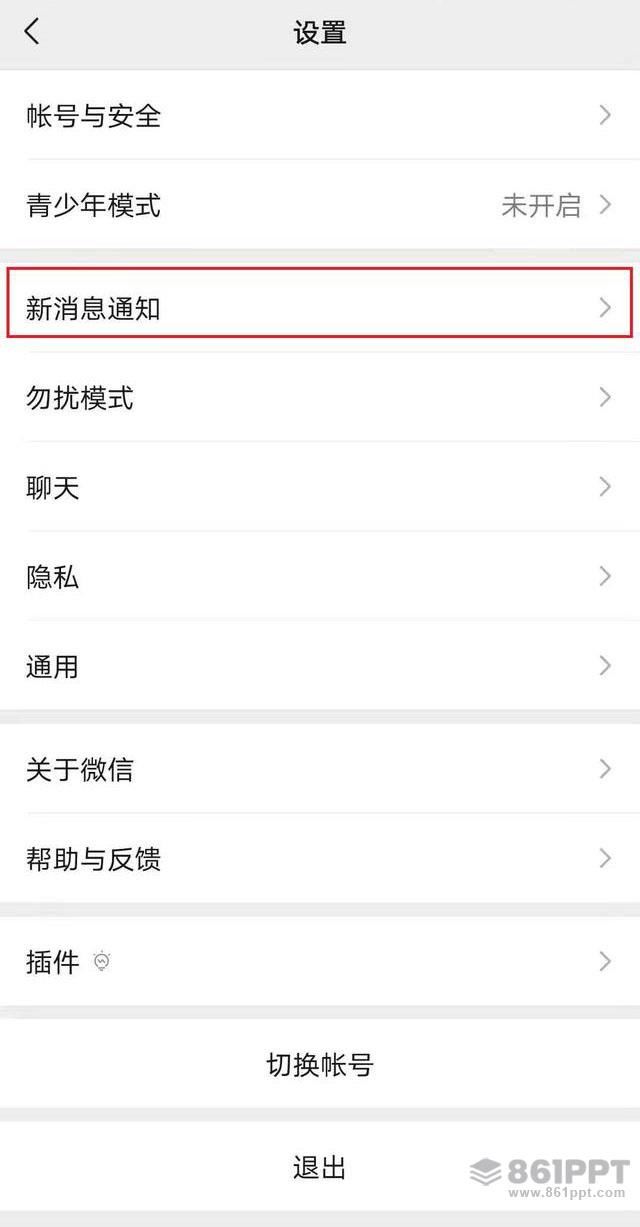640x1227 pixels.
Task: Open 勿扰模式 settings
Action: coord(320,398)
